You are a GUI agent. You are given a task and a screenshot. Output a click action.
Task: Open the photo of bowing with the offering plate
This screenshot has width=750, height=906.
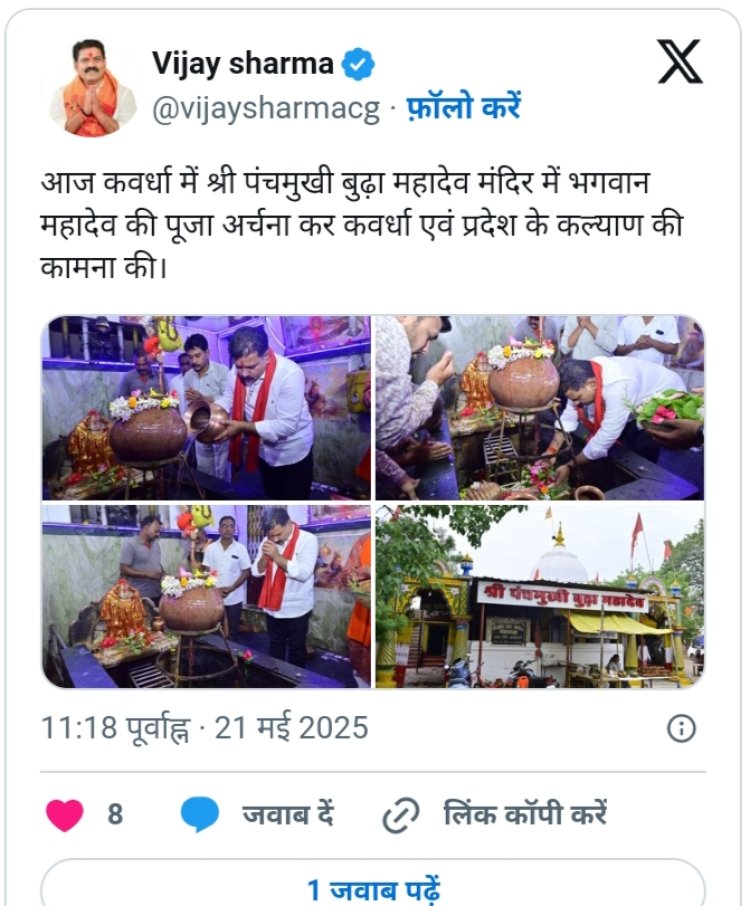click(540, 408)
